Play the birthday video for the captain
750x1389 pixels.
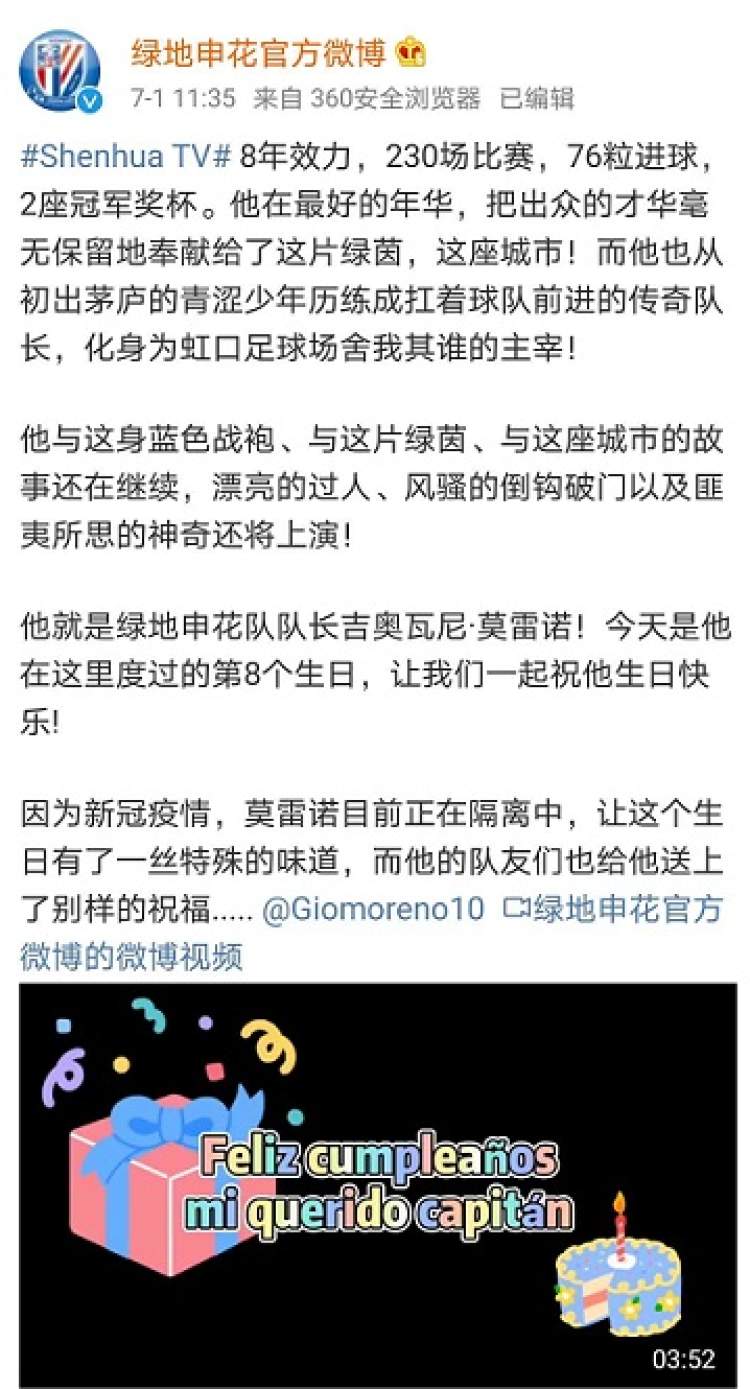click(377, 1184)
